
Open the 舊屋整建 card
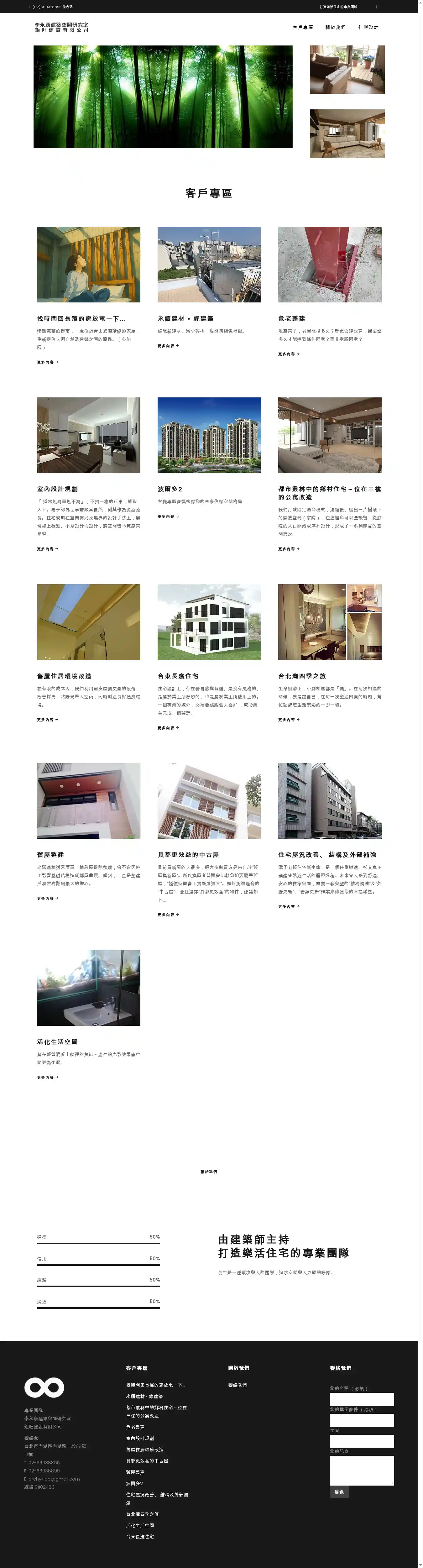(x=88, y=800)
